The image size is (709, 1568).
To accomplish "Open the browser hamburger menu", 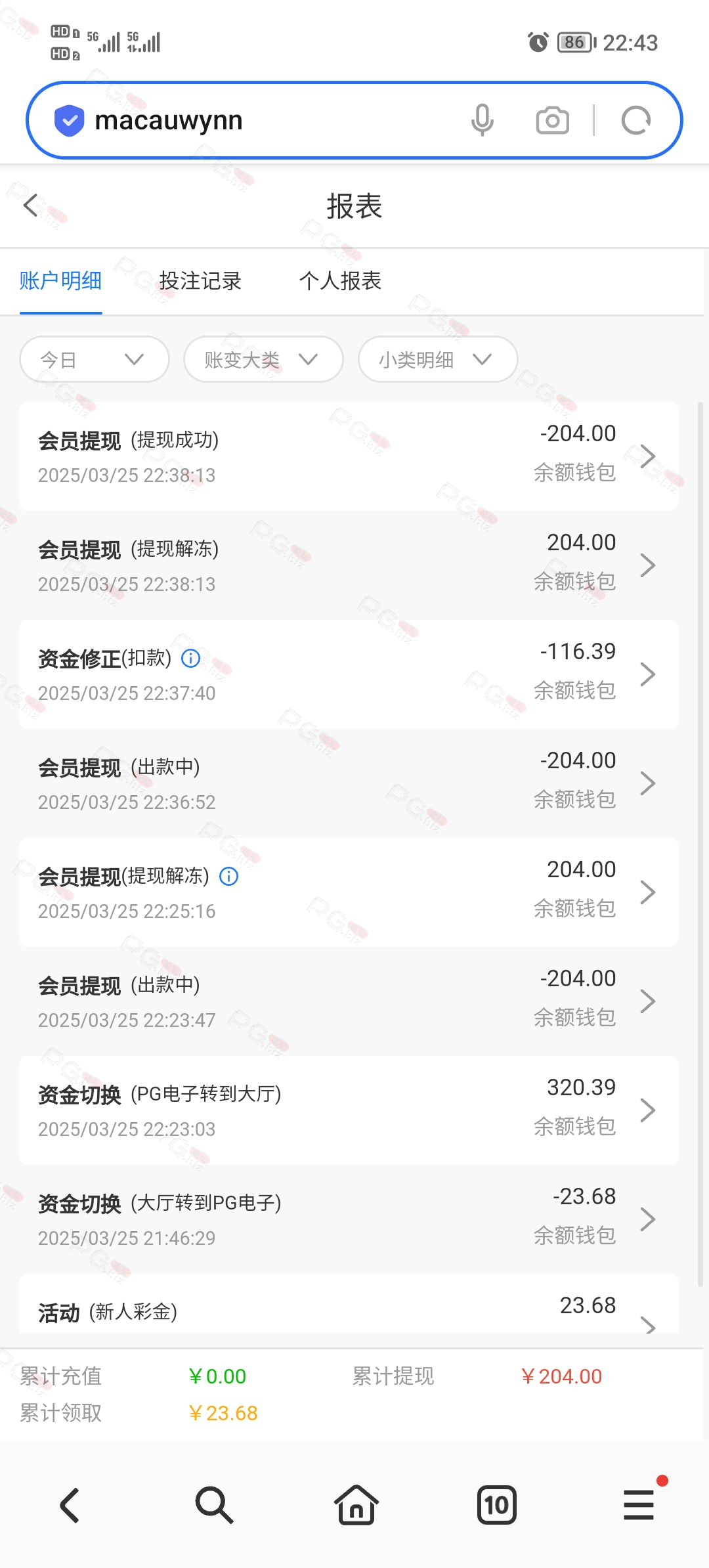I will [639, 1504].
